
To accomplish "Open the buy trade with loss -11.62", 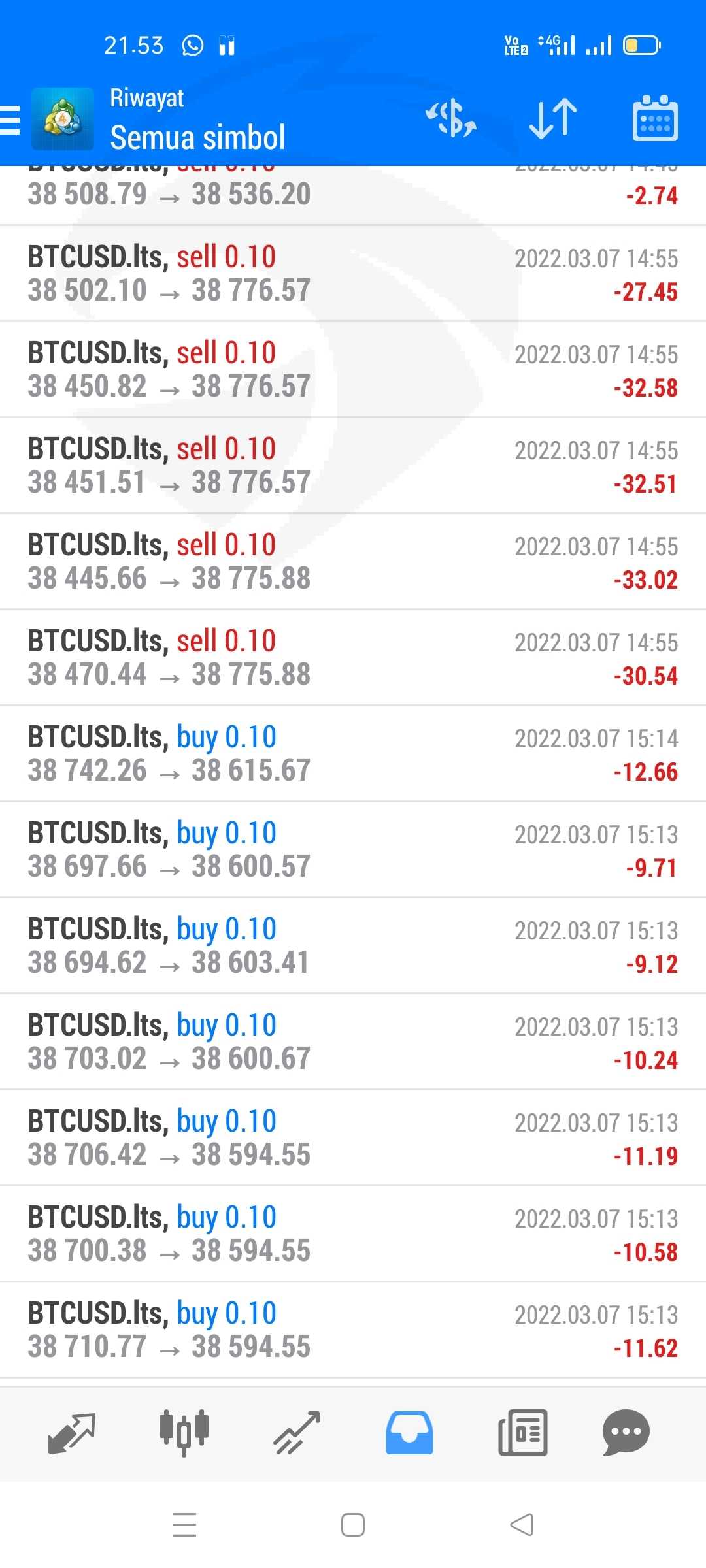I will tap(353, 1330).
